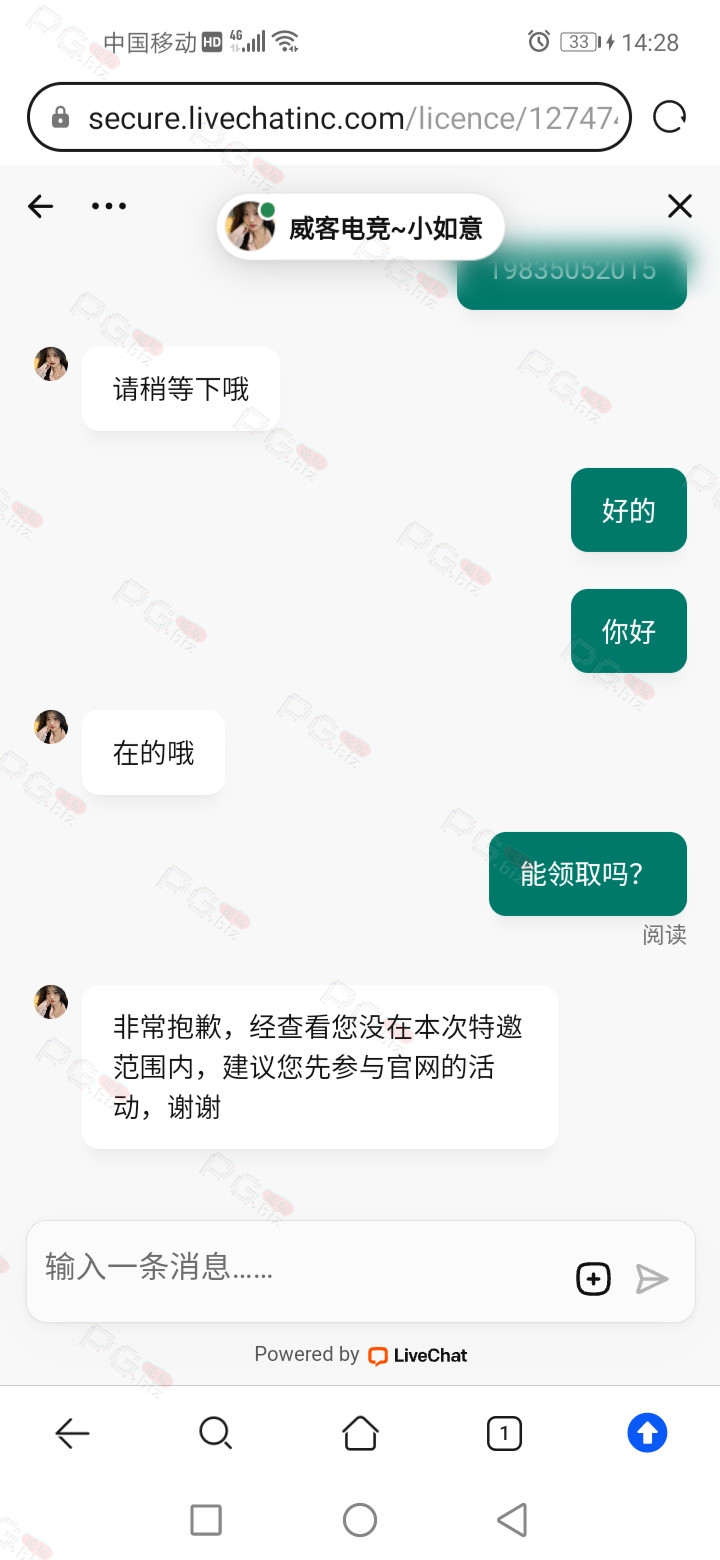
Task: Open the browser tab switcher
Action: (504, 1434)
